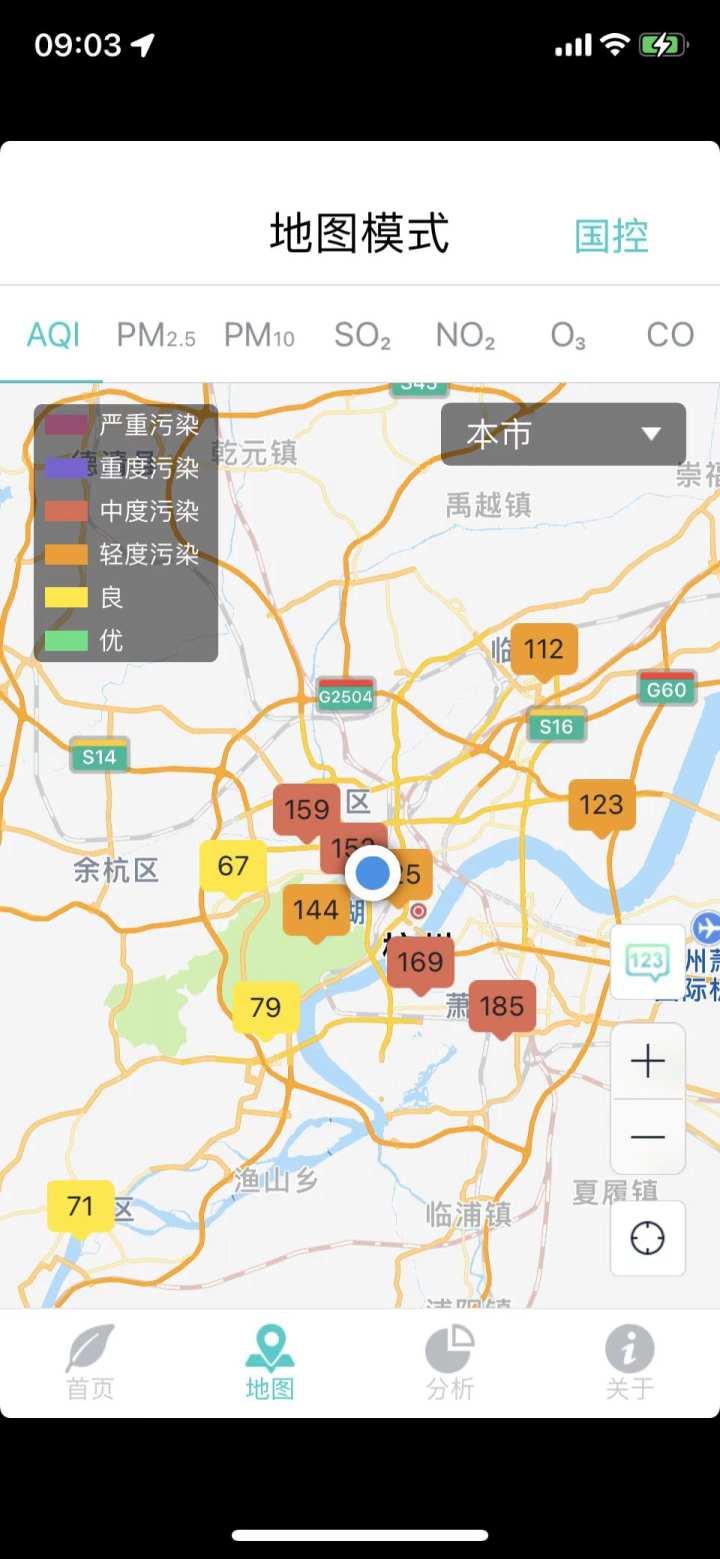
Task: Select the station marker showing 67
Action: coord(233,865)
